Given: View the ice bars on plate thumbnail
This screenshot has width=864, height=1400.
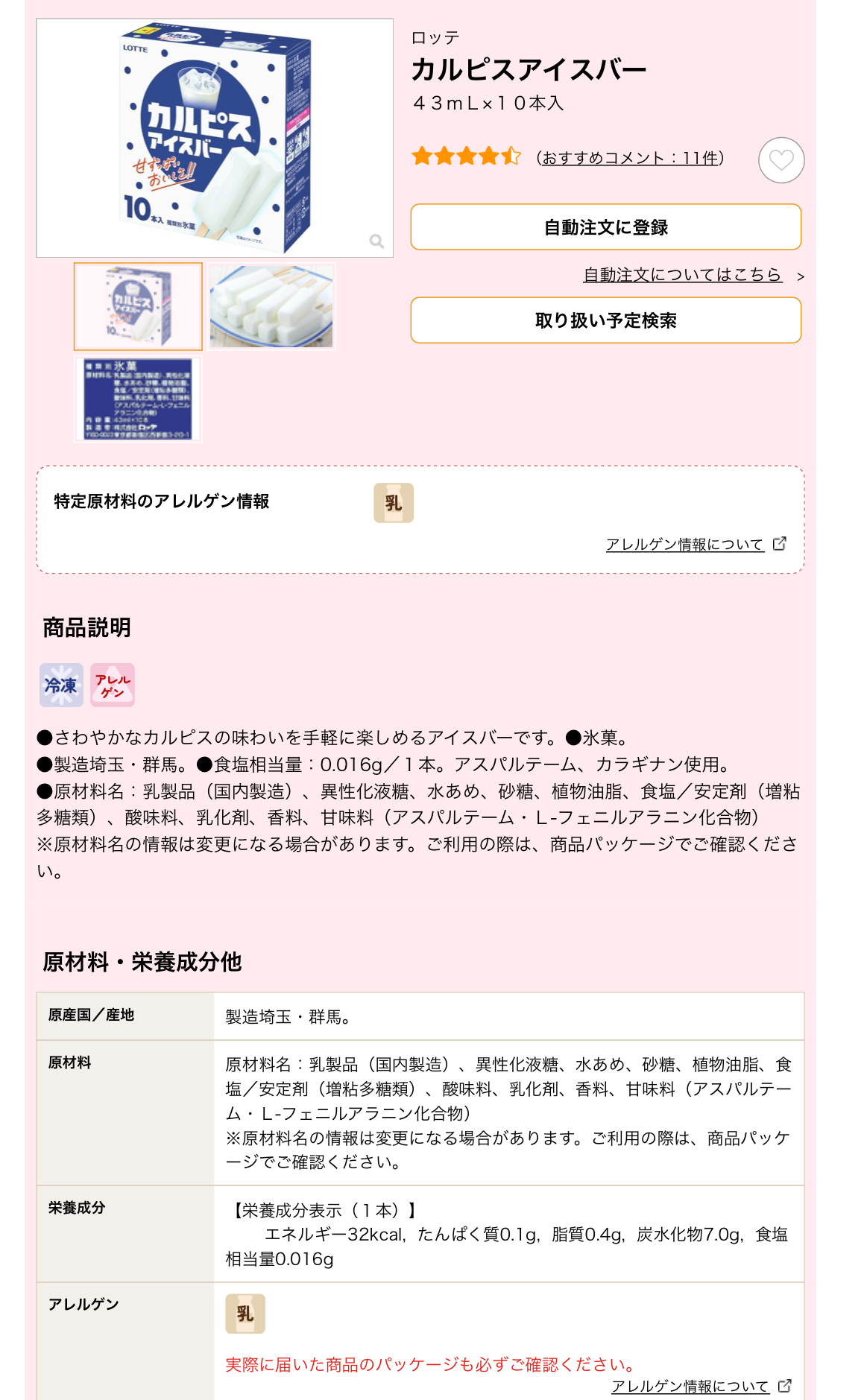Looking at the screenshot, I should click(272, 306).
